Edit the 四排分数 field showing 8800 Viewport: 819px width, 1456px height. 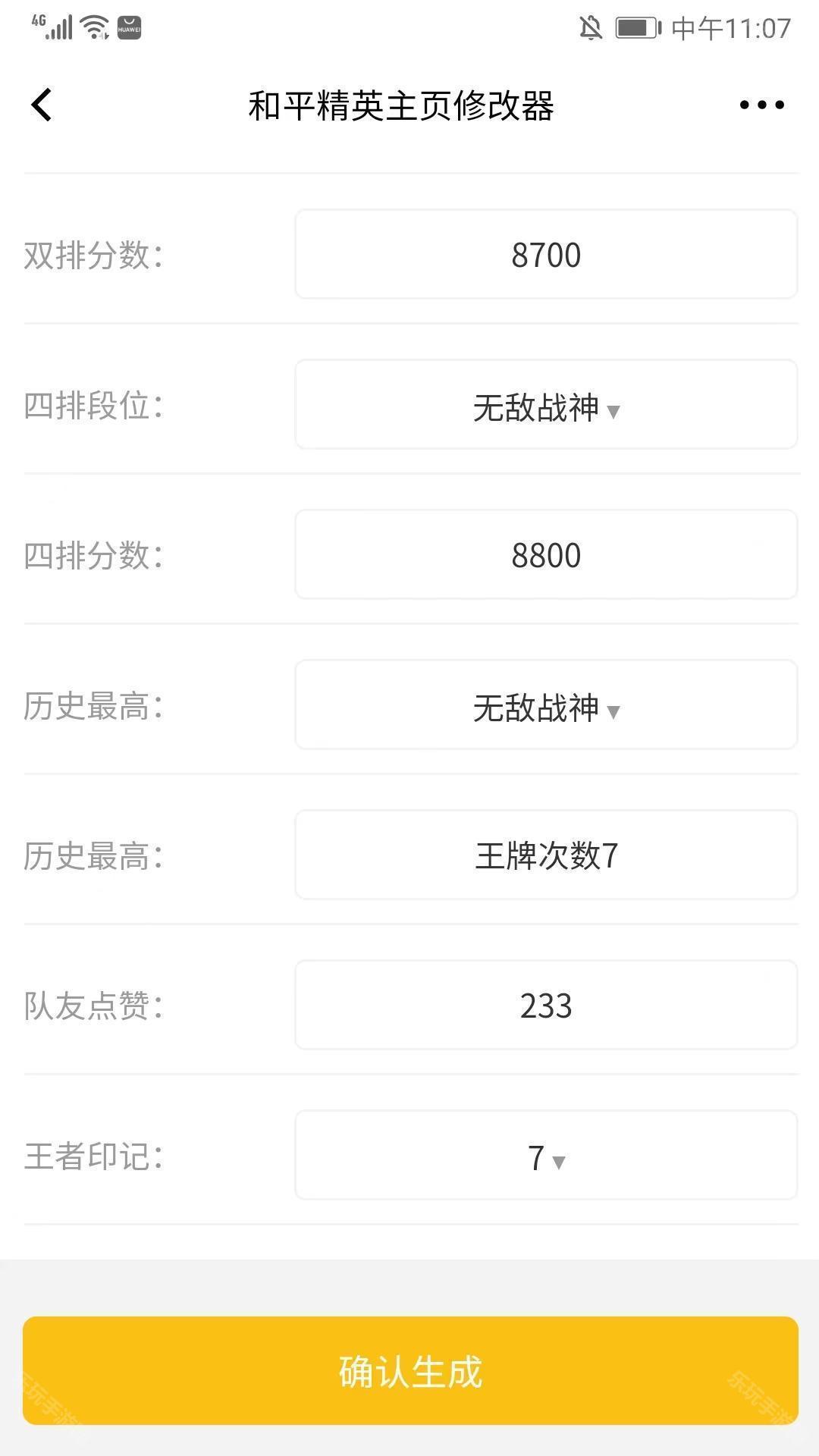click(546, 555)
